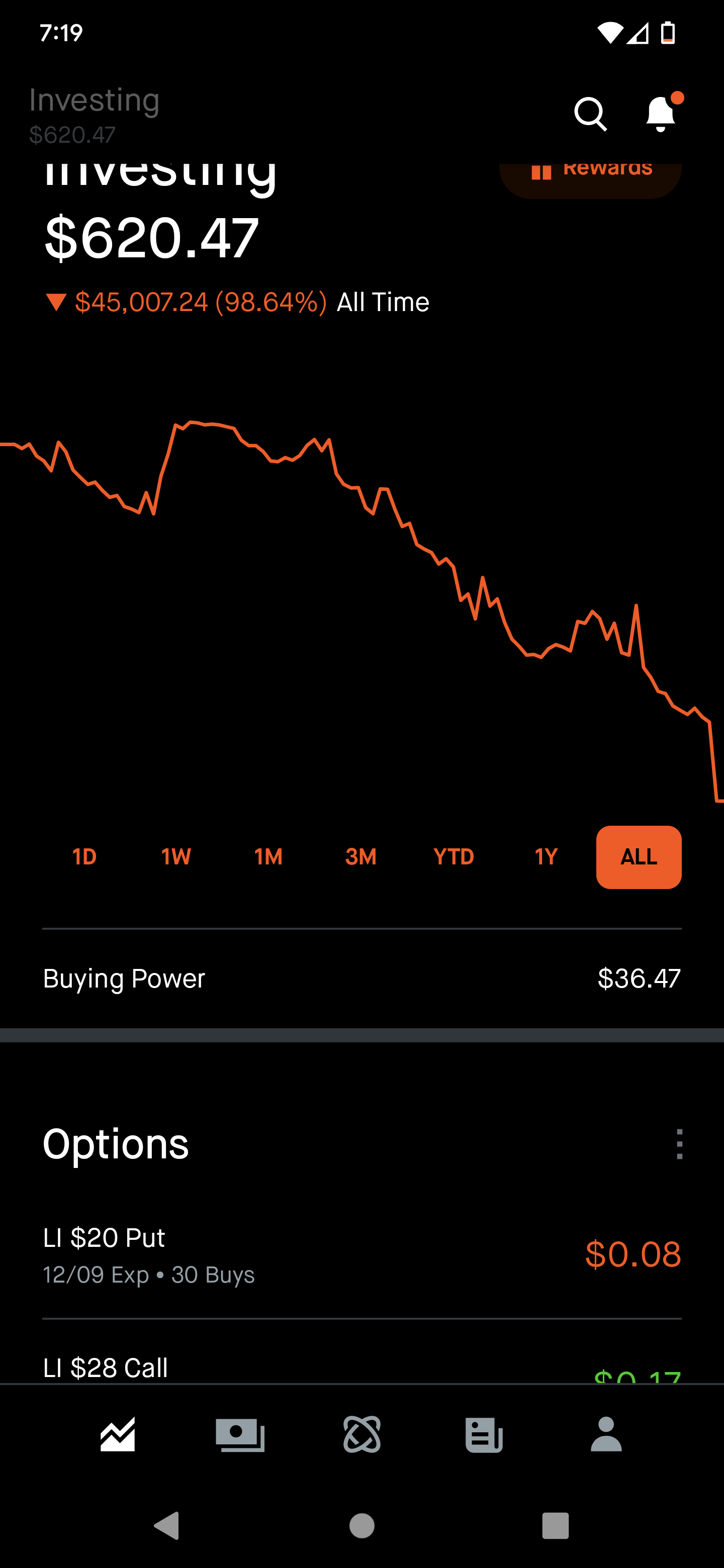Switch to the investing chart tab

pyautogui.click(x=118, y=1435)
